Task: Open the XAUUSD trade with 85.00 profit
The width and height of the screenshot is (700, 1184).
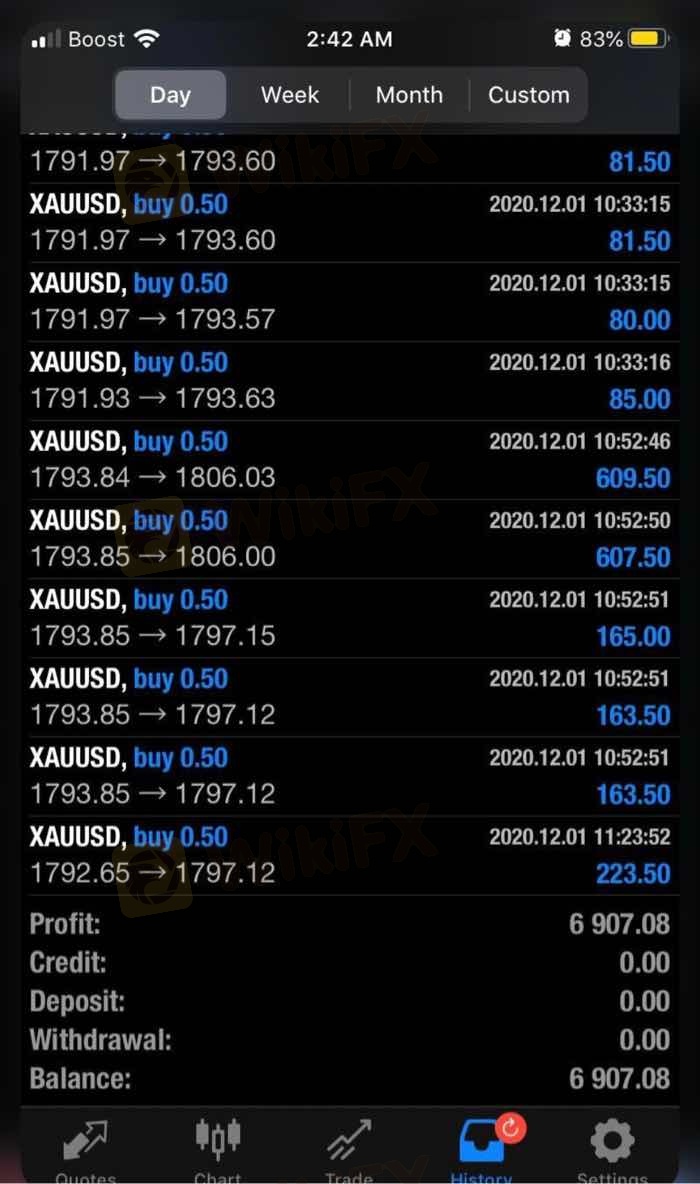Action: point(350,381)
